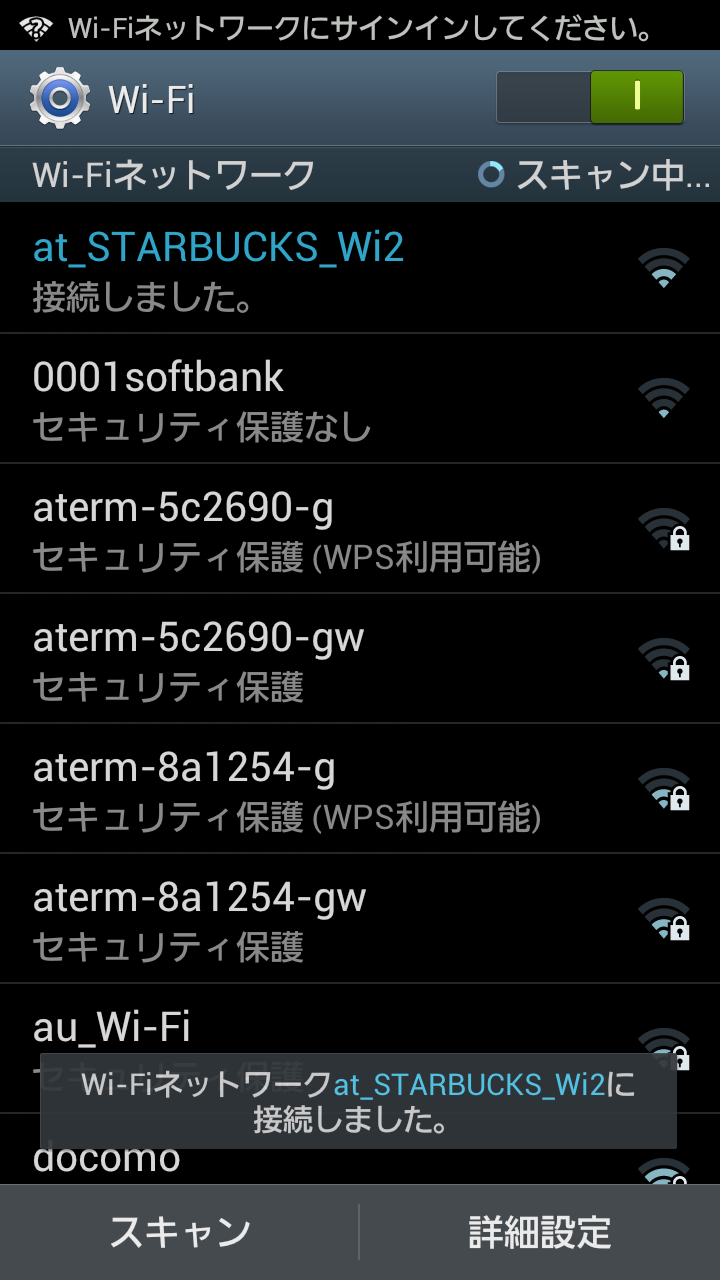Open the connected at_STARBUCKS_Wi2 network
Image resolution: width=720 pixels, height=1280 pixels.
[360, 269]
